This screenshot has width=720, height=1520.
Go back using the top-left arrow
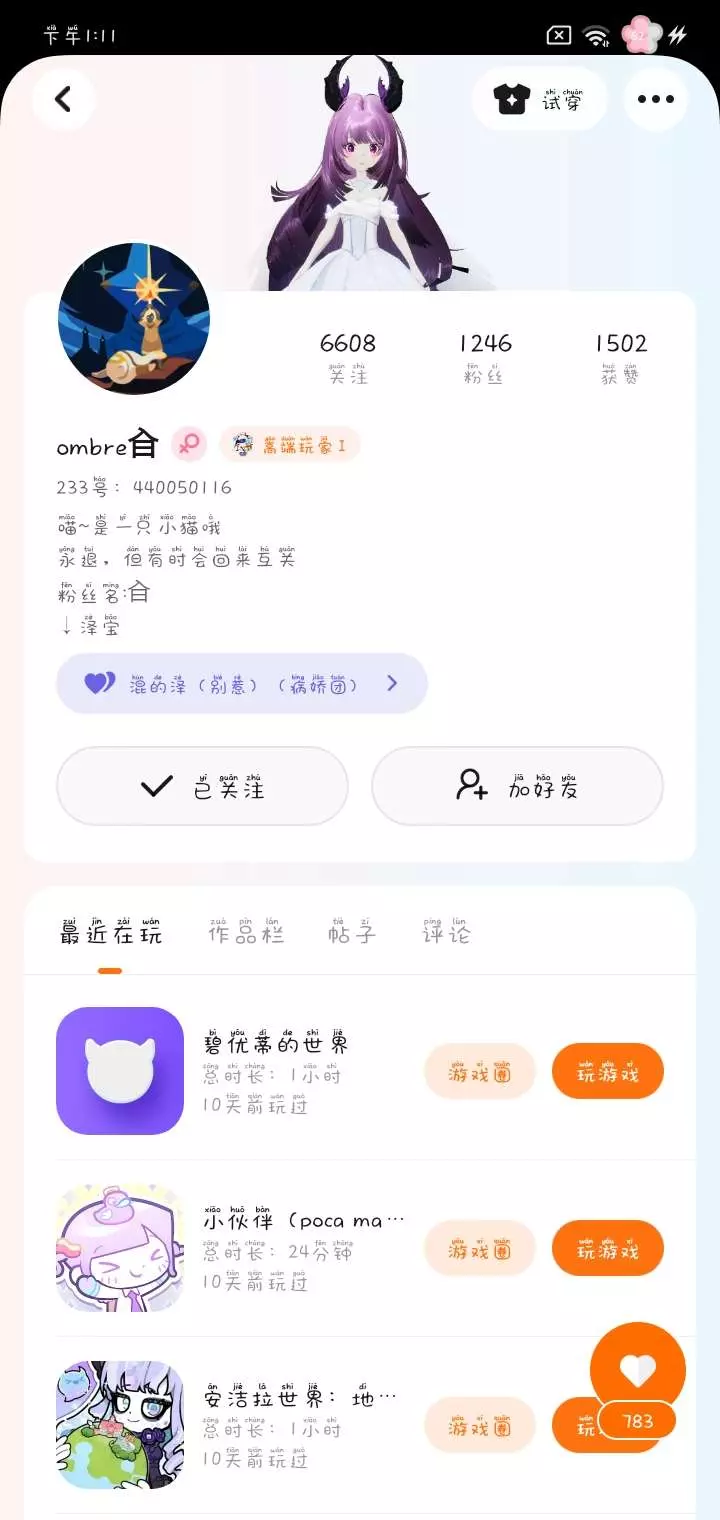tap(63, 99)
